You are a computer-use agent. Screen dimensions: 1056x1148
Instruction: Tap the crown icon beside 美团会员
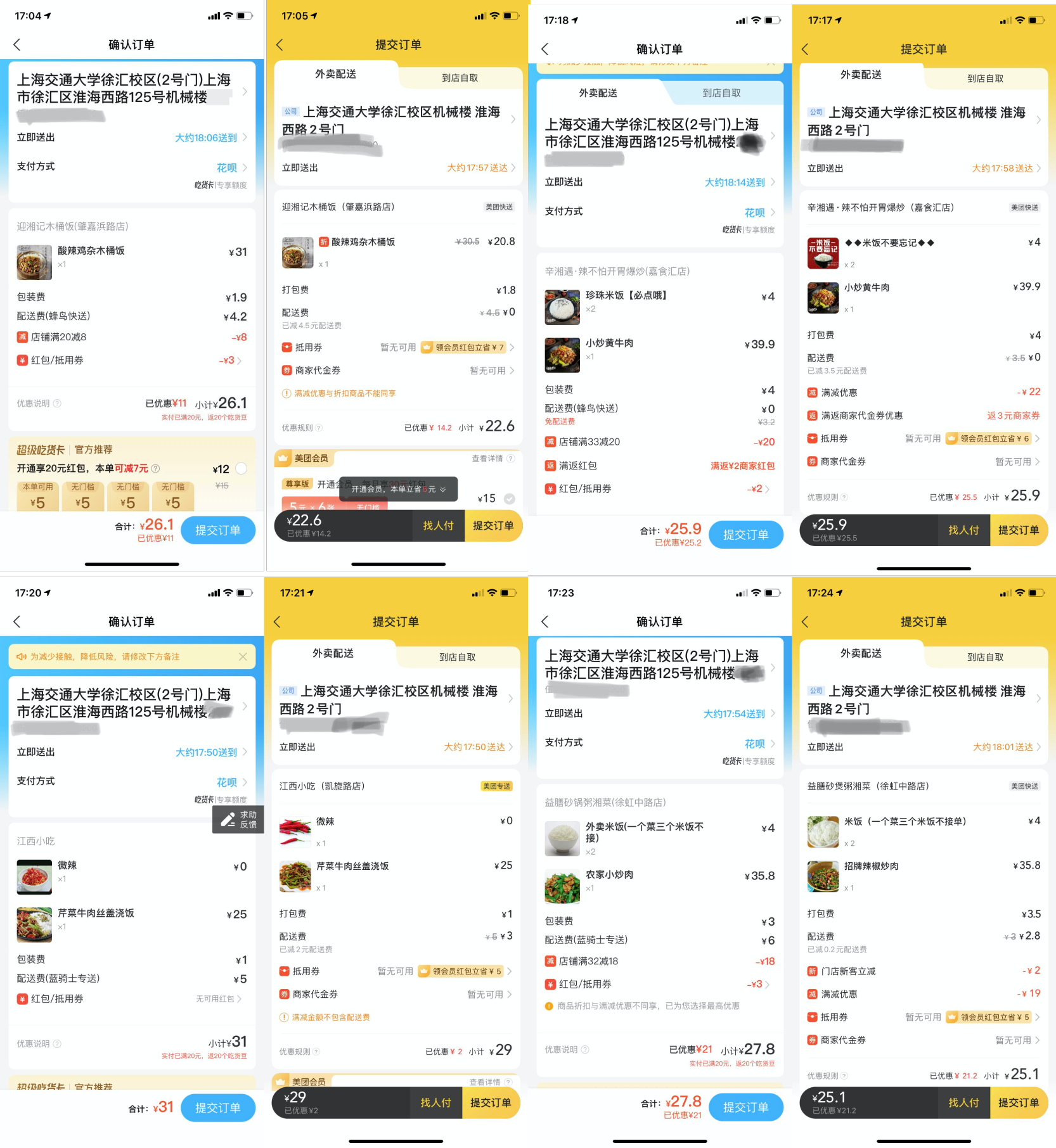tap(283, 458)
